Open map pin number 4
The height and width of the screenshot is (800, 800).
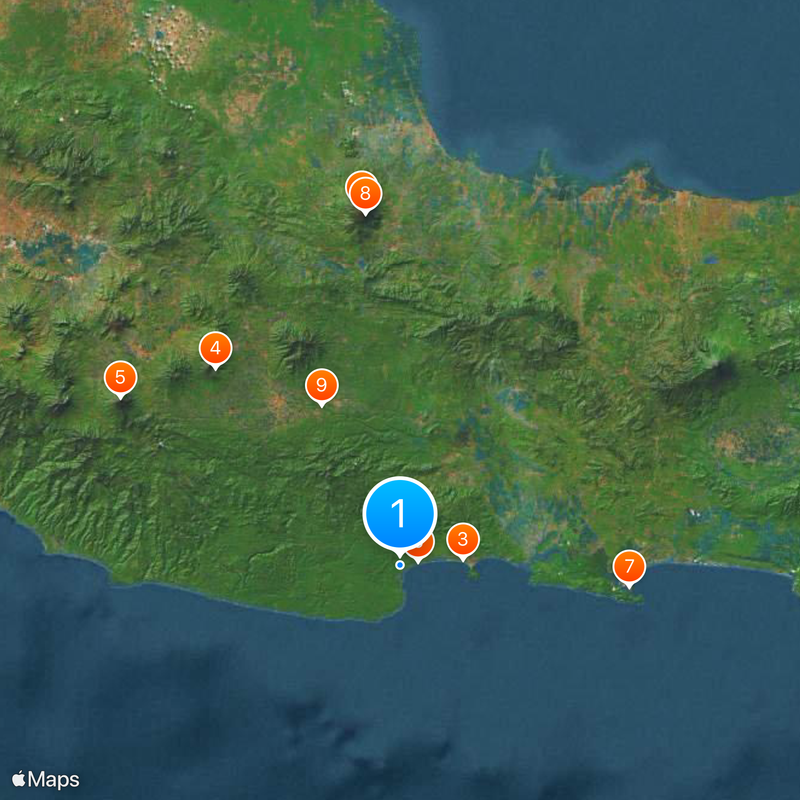[215, 349]
